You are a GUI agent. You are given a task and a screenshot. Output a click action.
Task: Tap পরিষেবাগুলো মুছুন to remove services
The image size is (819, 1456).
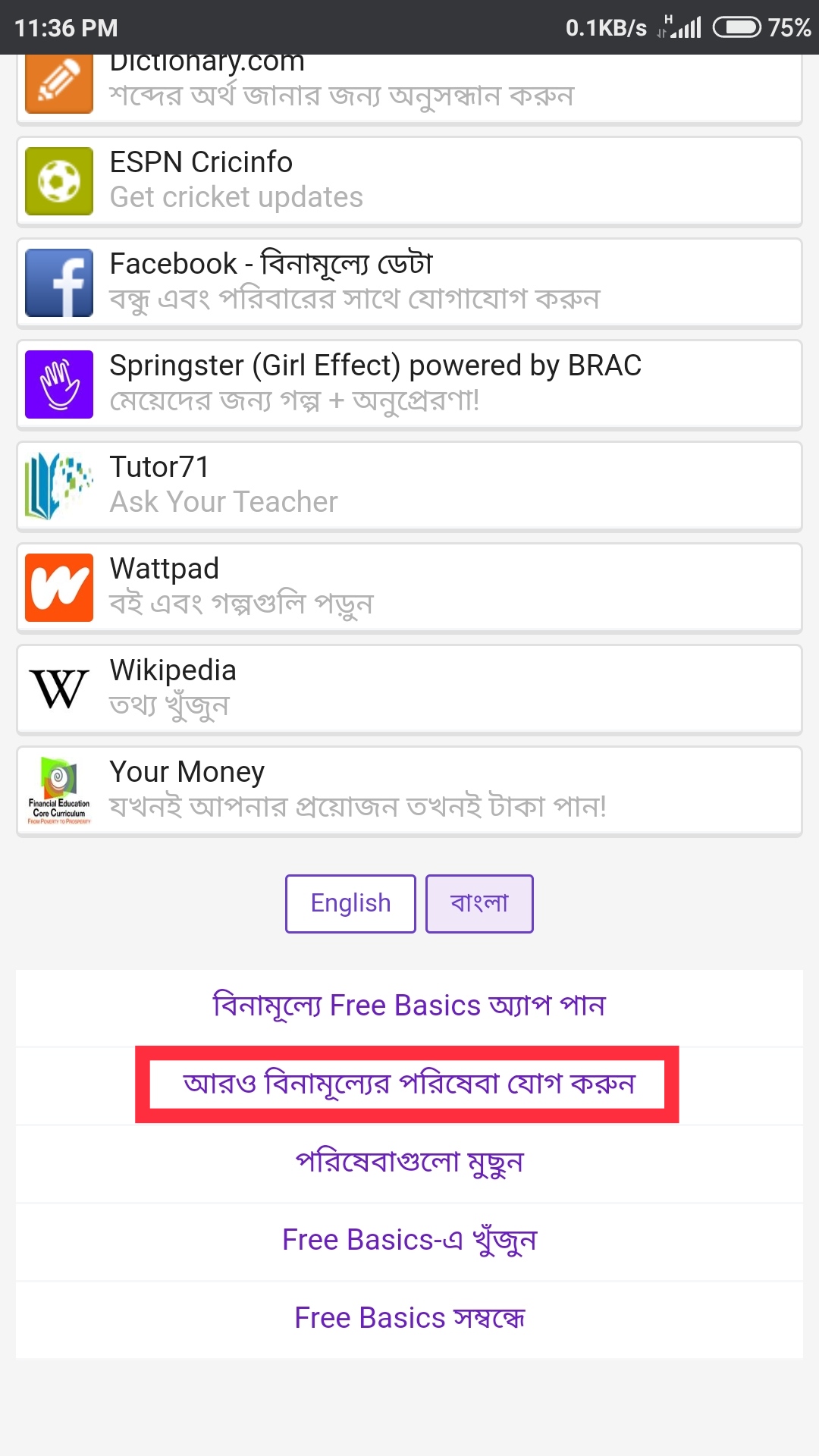pyautogui.click(x=409, y=1163)
